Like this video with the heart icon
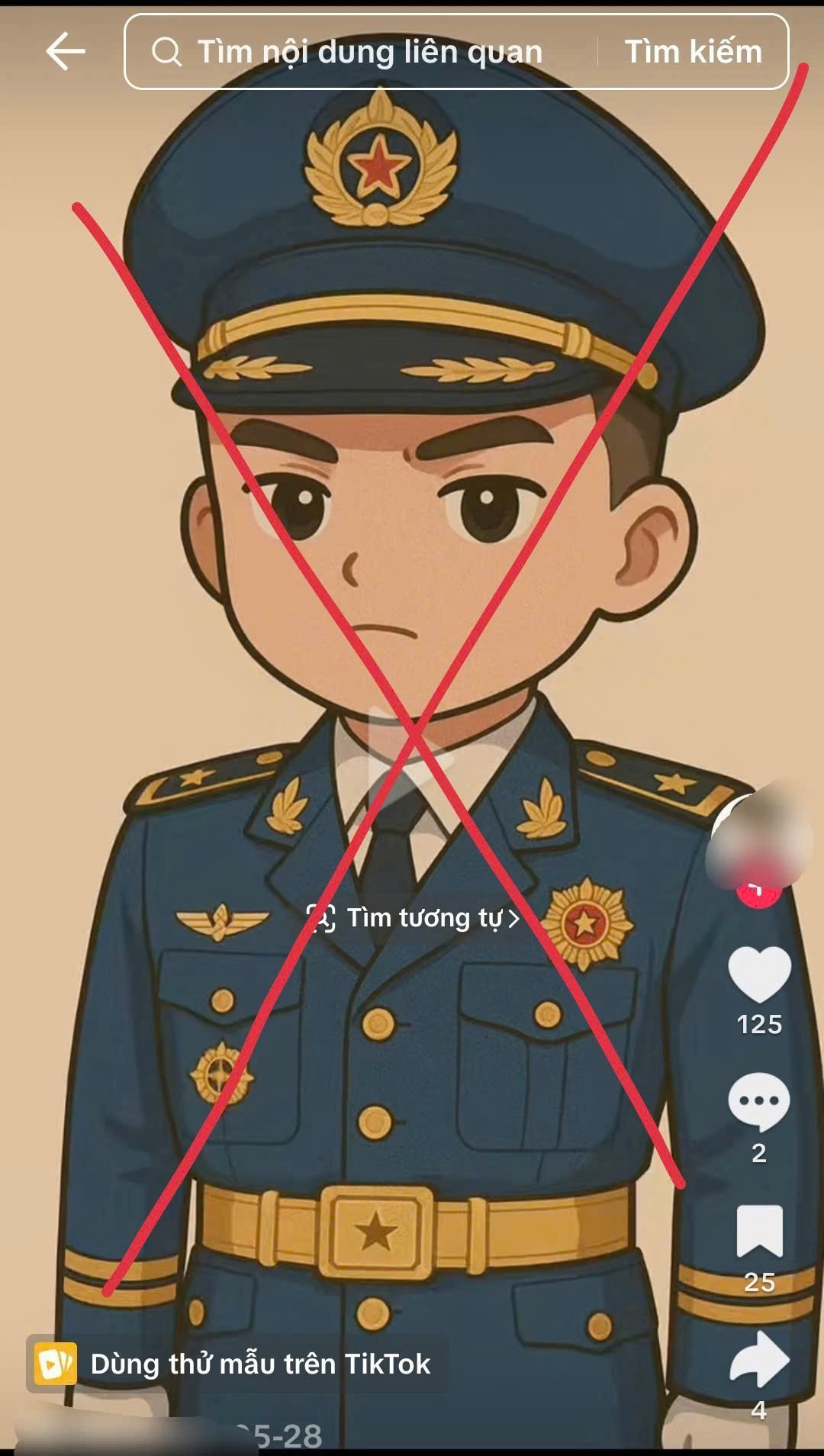The image size is (824, 1456). pos(759,974)
